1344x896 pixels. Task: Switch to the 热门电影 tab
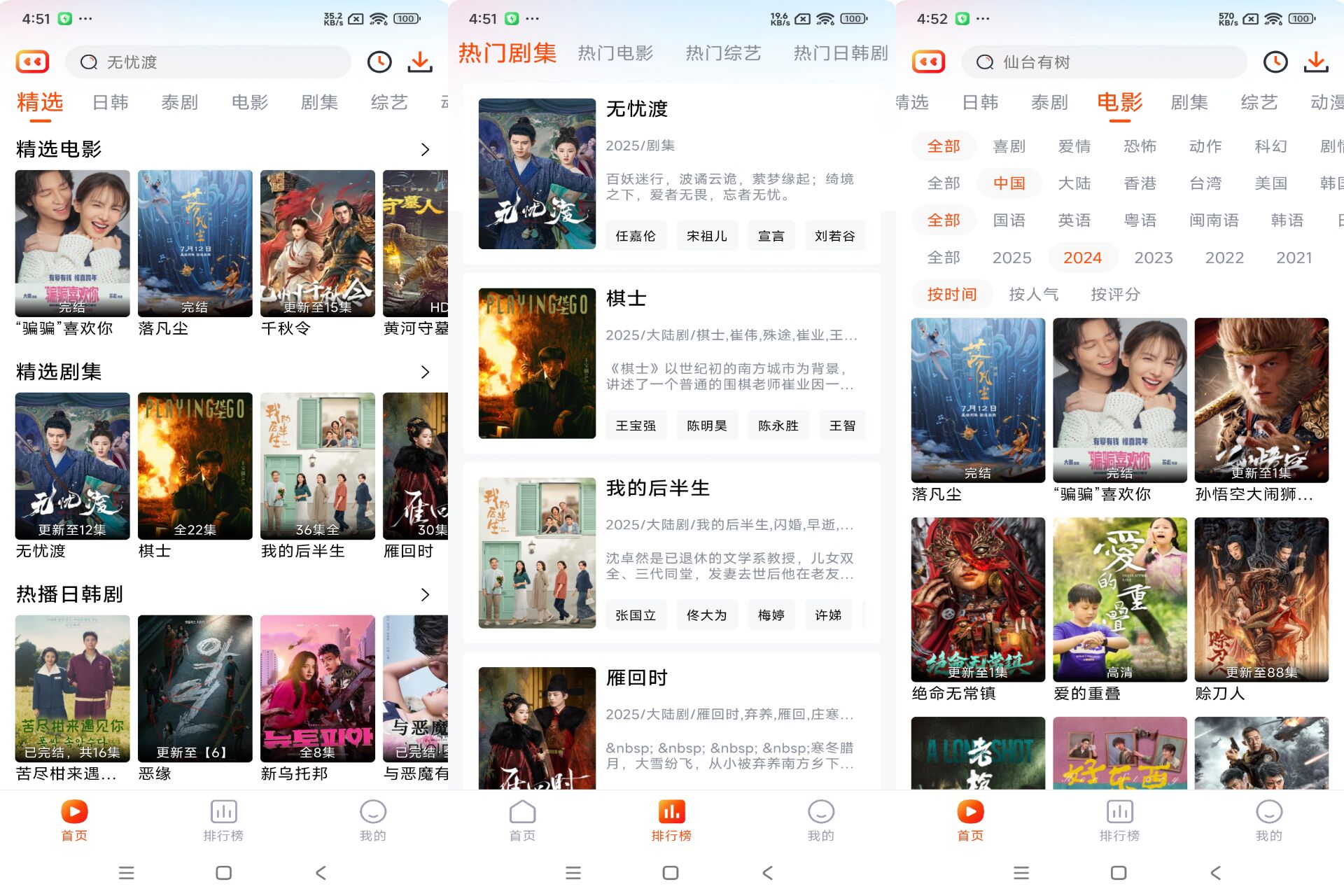pos(615,53)
